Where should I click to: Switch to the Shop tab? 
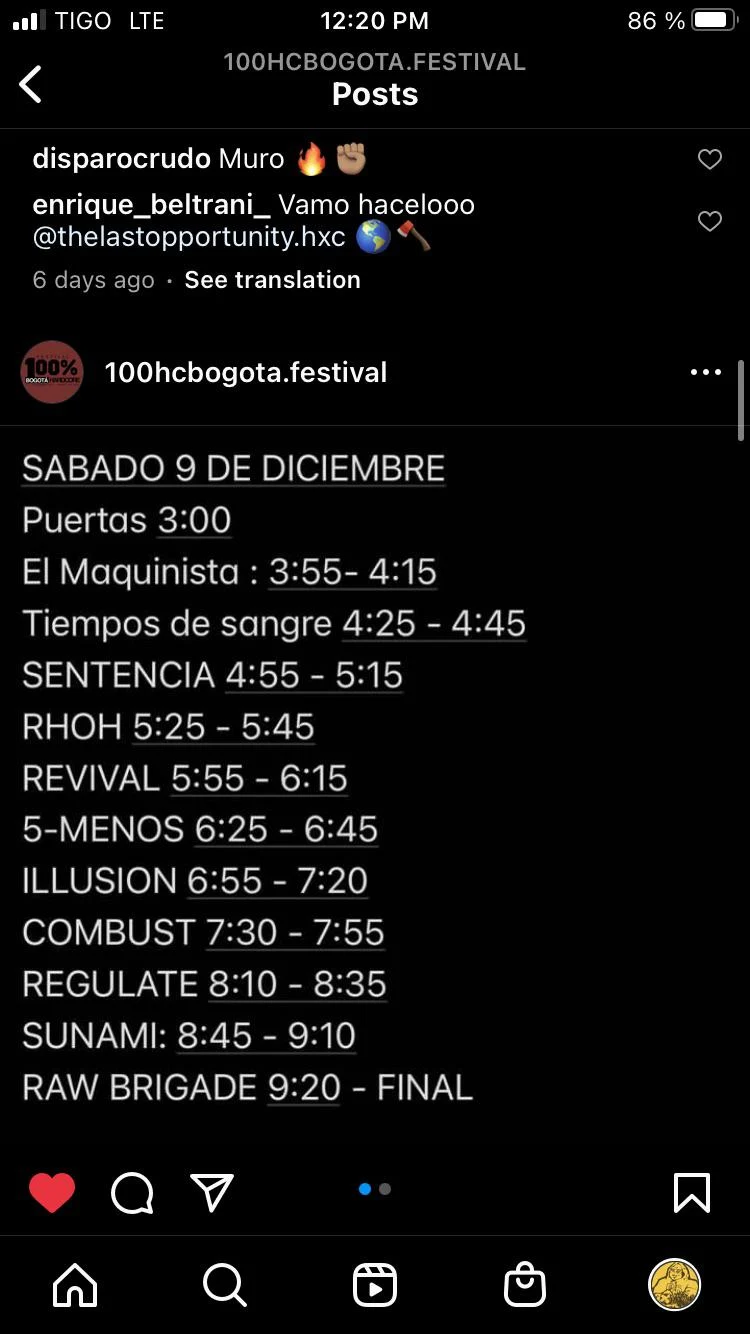tap(525, 1285)
